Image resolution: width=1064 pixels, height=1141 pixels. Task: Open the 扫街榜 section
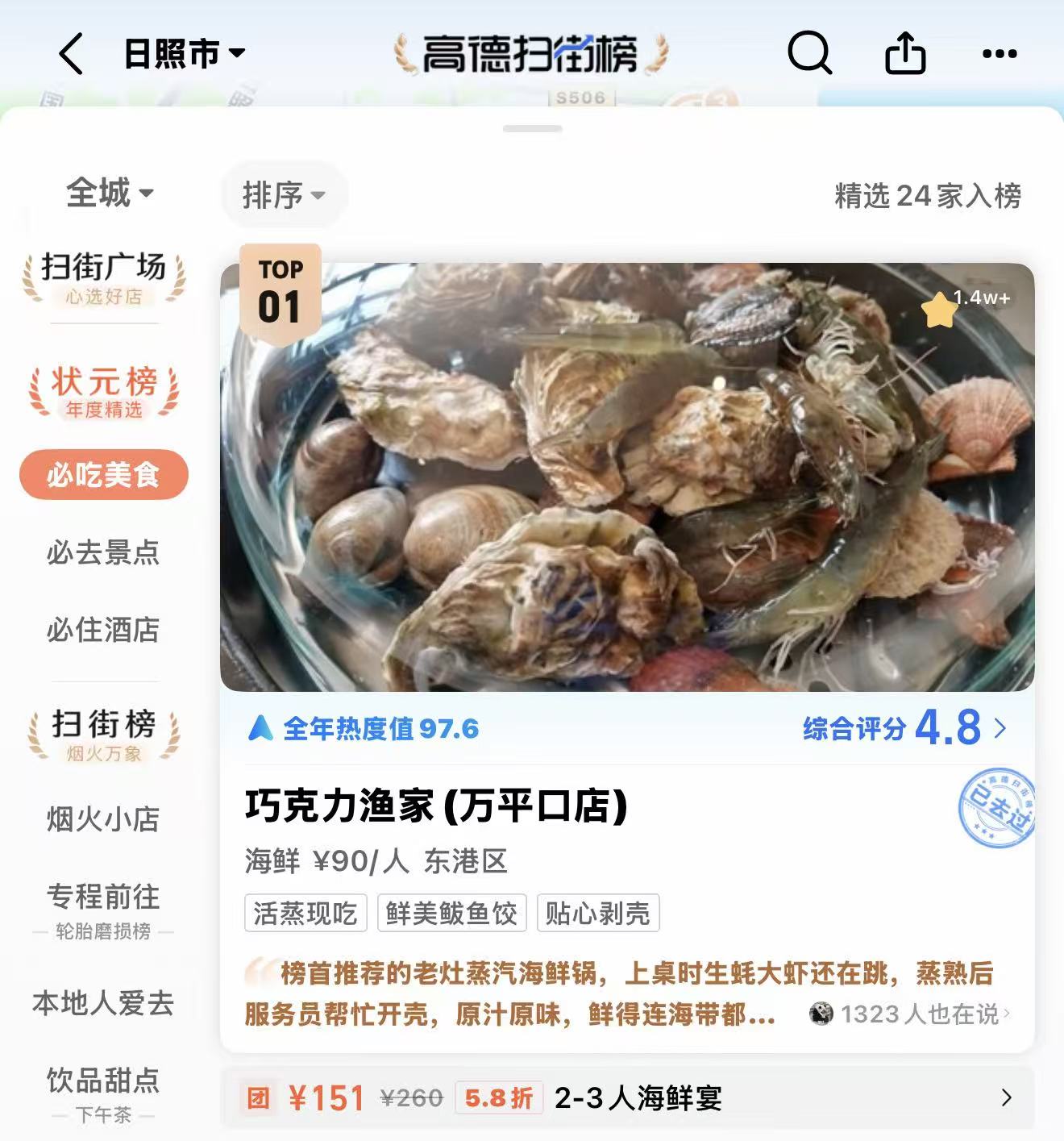(103, 735)
